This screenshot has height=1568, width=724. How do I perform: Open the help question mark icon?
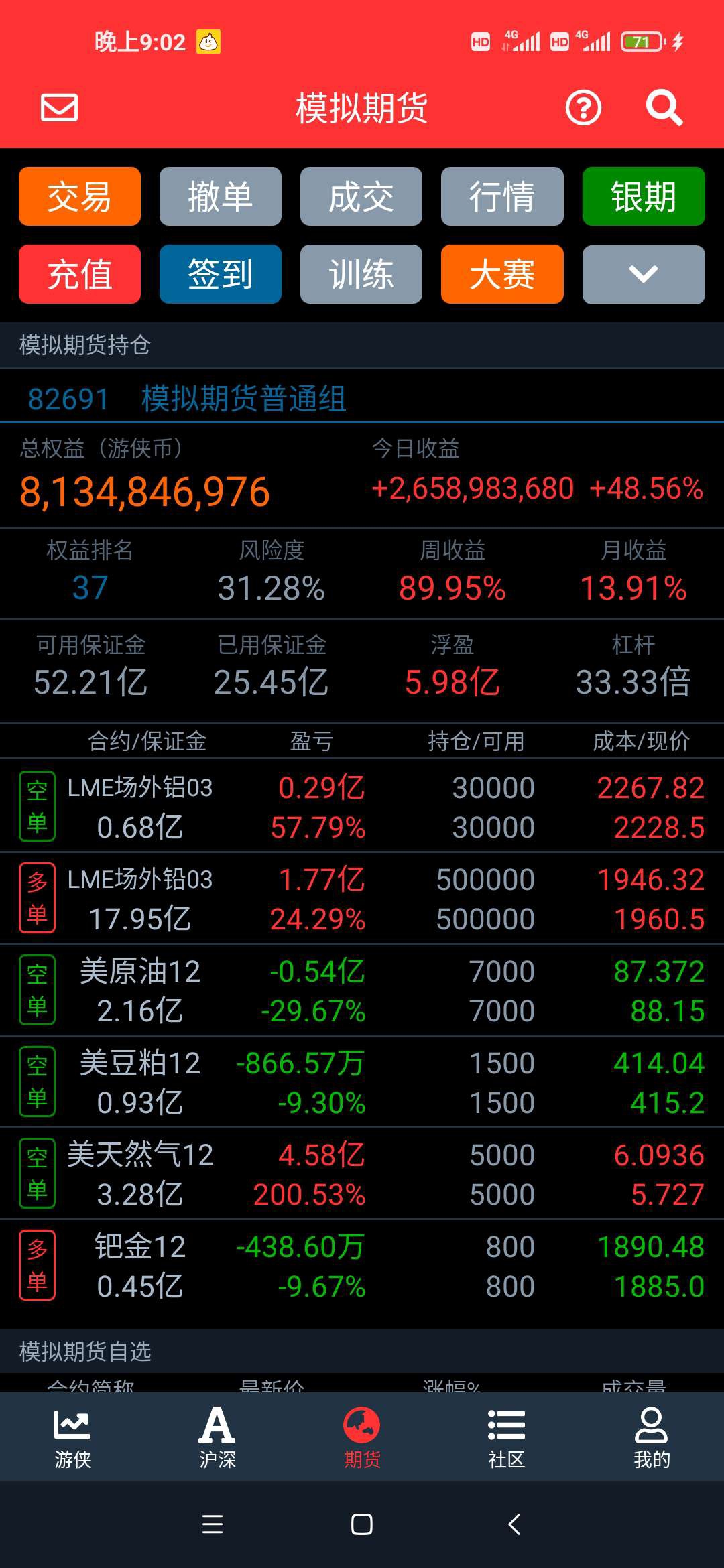[583, 108]
